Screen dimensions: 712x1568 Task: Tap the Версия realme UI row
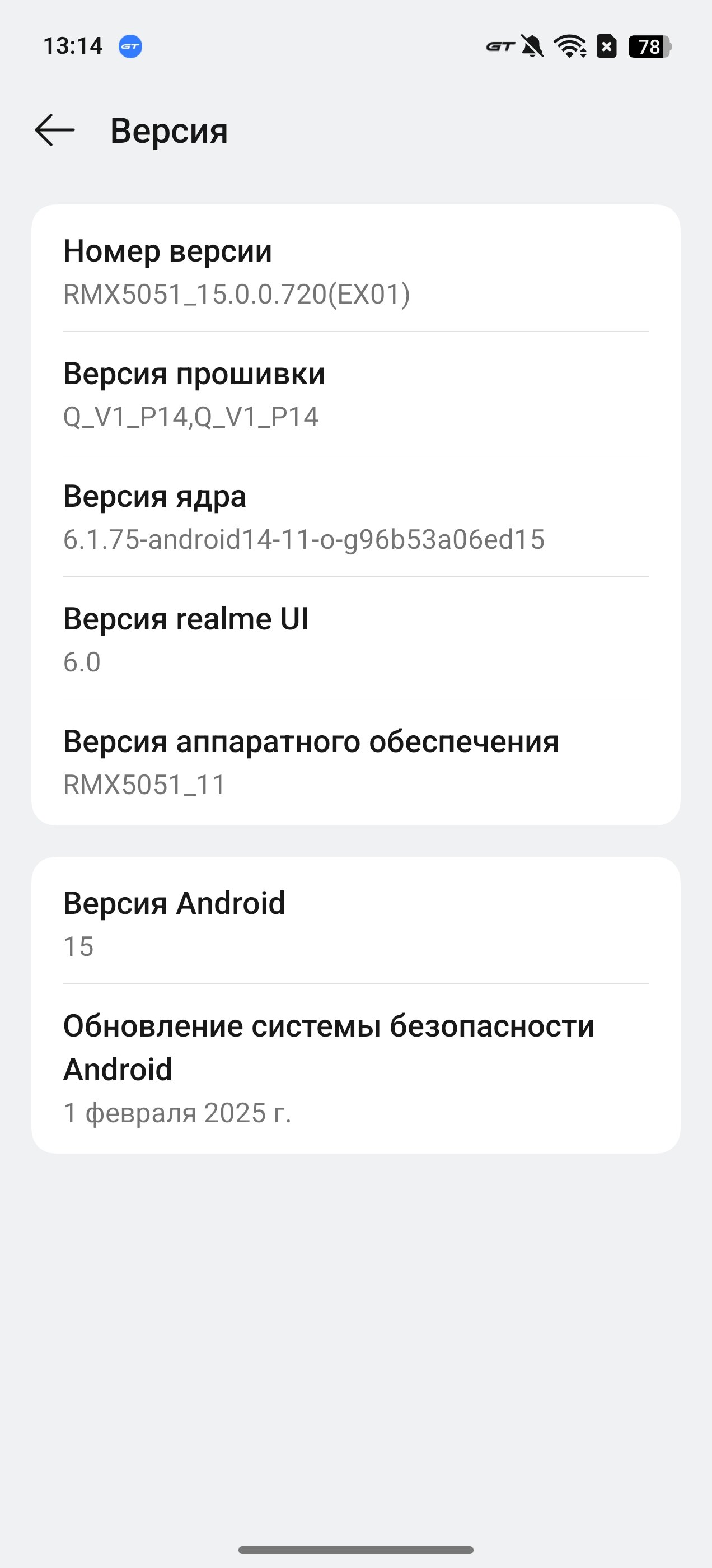click(x=356, y=638)
